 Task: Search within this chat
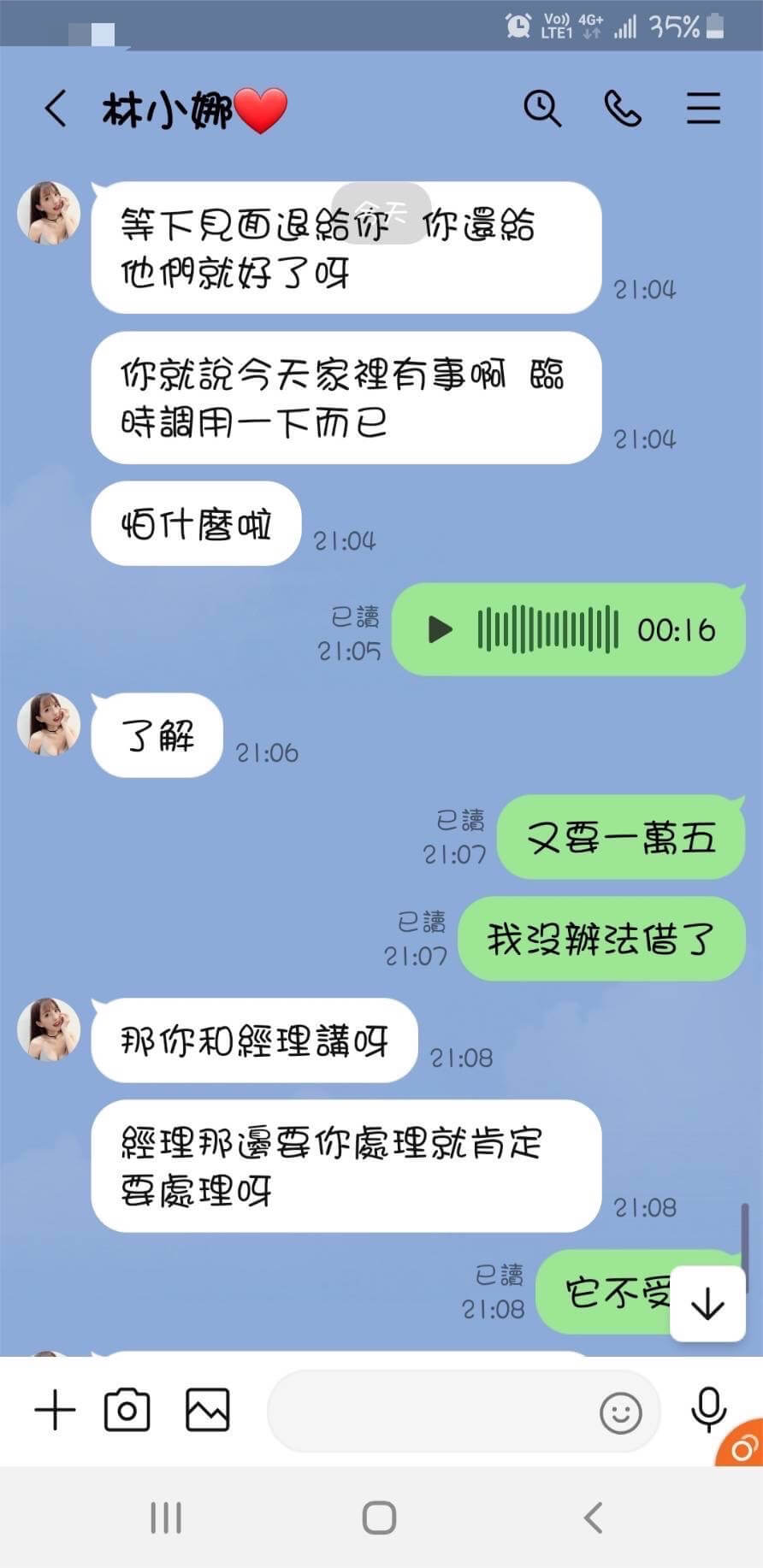click(x=541, y=109)
